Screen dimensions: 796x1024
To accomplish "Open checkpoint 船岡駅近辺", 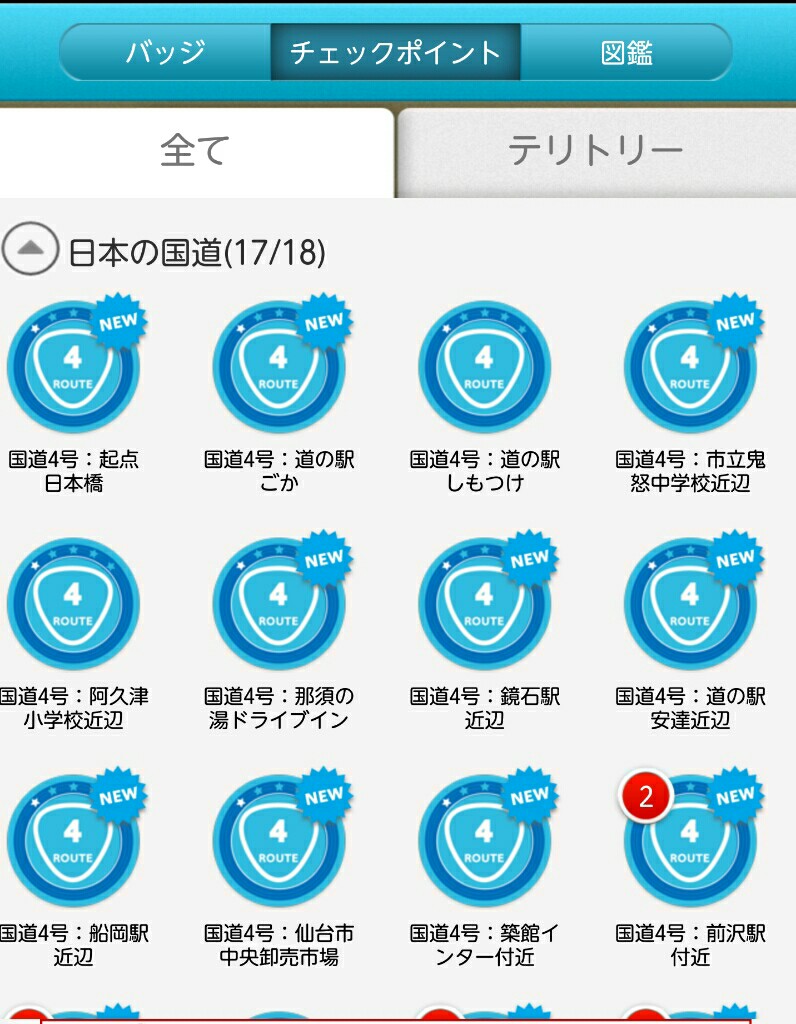I will [73, 841].
